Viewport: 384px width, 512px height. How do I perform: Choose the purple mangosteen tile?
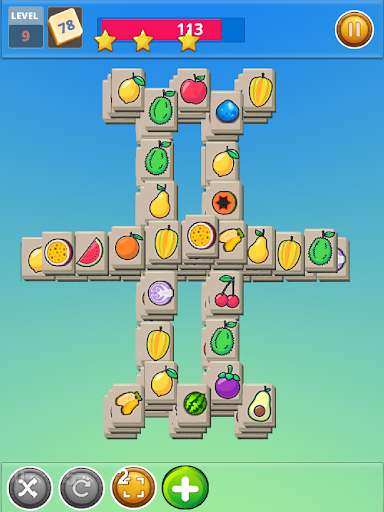227,383
